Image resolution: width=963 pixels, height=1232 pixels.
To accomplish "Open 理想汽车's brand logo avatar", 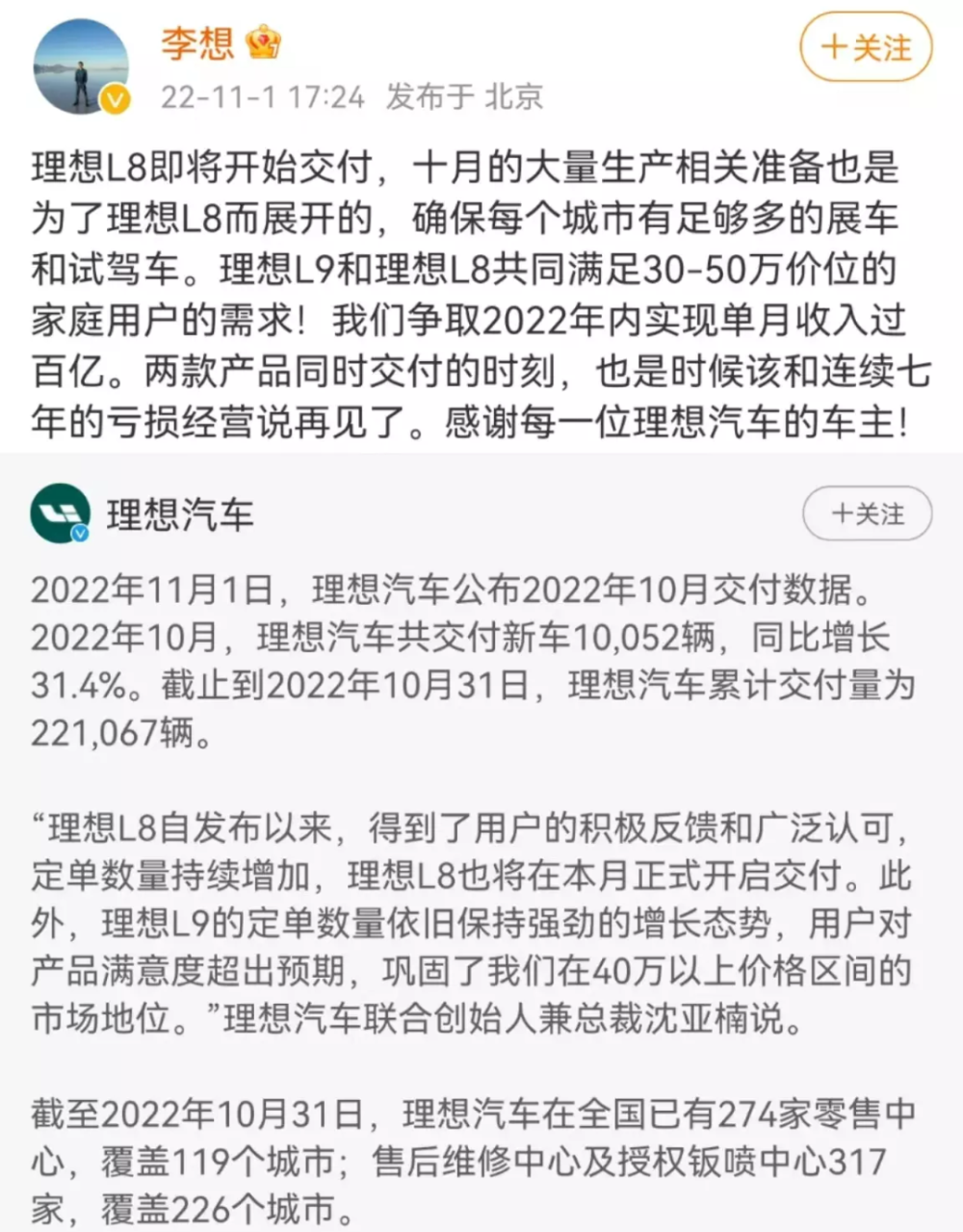I will pyautogui.click(x=60, y=512).
